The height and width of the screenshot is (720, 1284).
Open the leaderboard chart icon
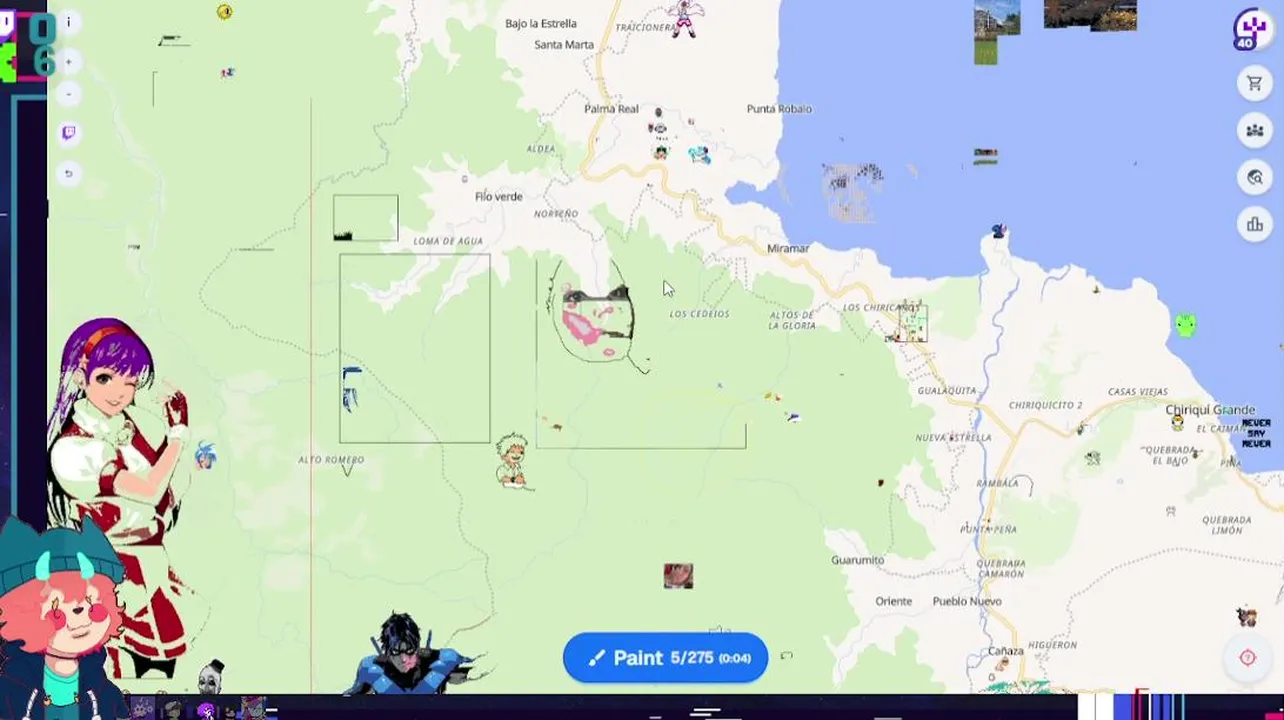tap(1255, 225)
